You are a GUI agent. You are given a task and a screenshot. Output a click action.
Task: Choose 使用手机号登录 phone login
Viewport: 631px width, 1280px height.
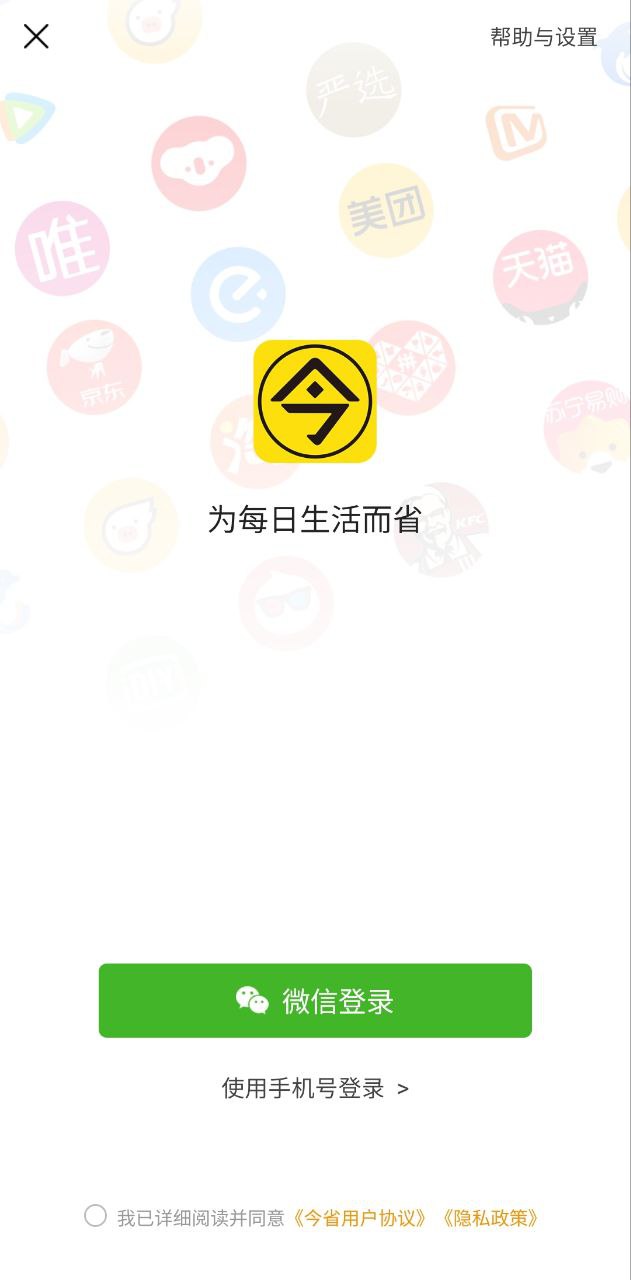[x=314, y=1088]
